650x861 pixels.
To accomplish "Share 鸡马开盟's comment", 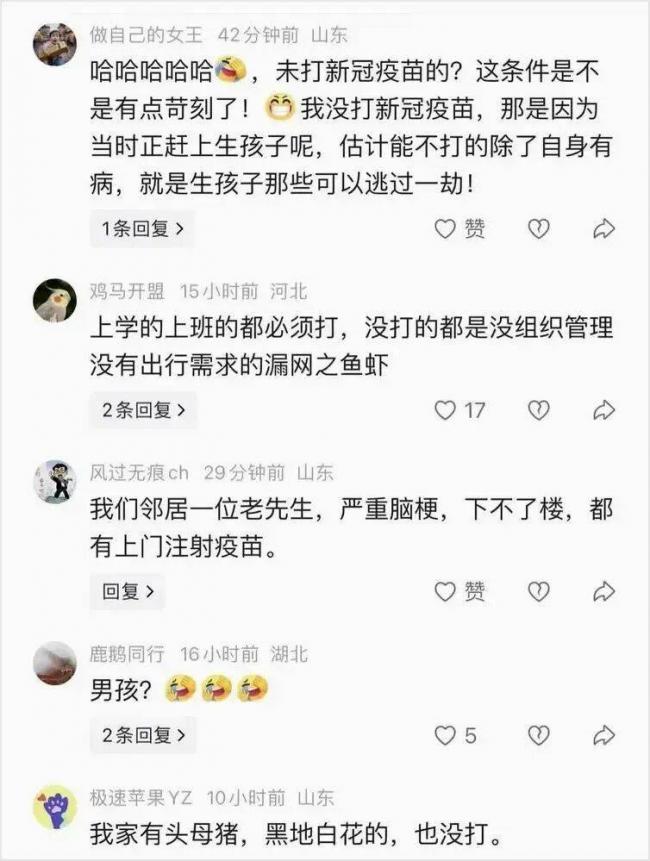I will point(603,410).
